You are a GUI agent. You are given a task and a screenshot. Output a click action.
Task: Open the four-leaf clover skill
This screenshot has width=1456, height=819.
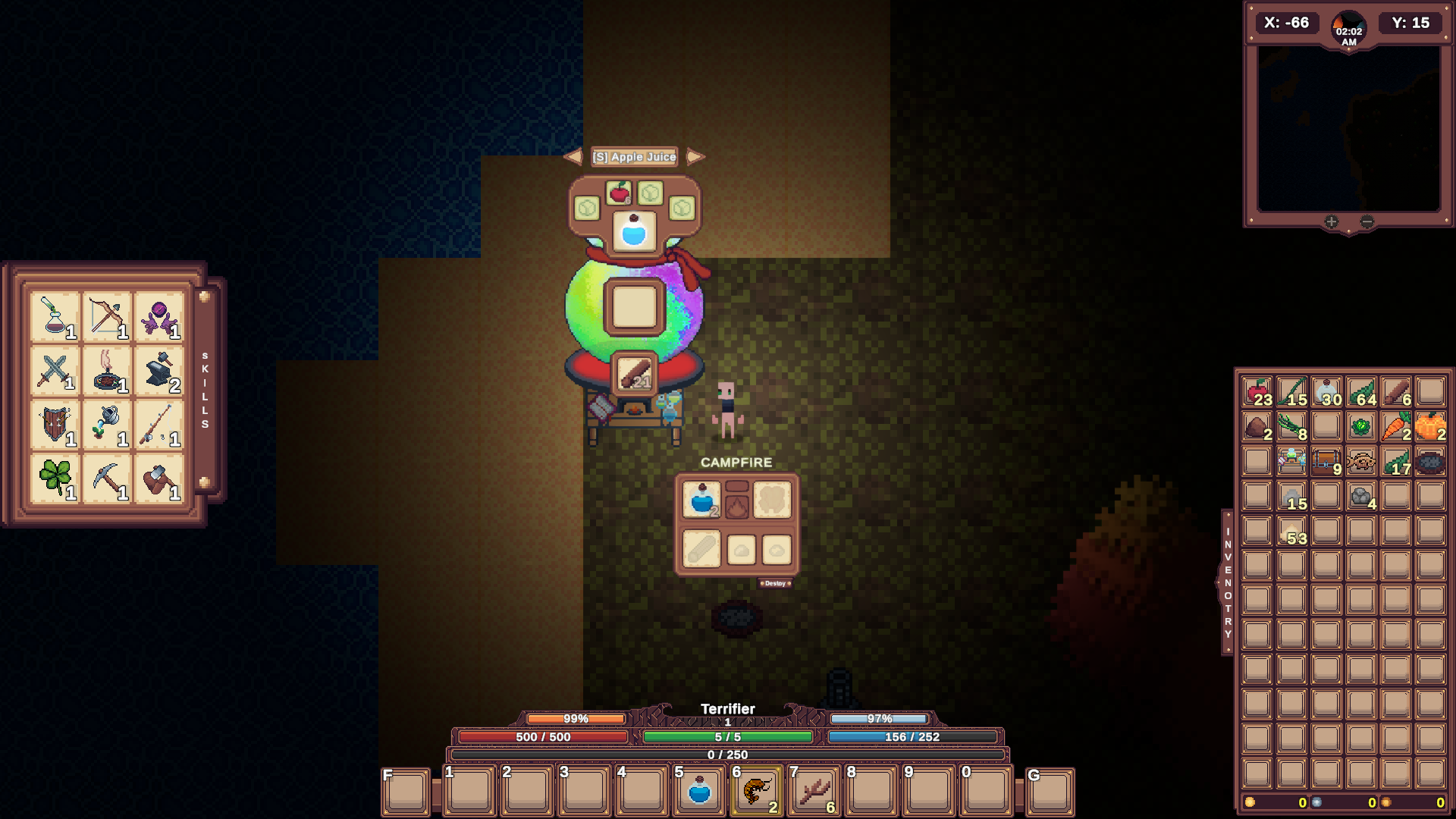(x=55, y=478)
